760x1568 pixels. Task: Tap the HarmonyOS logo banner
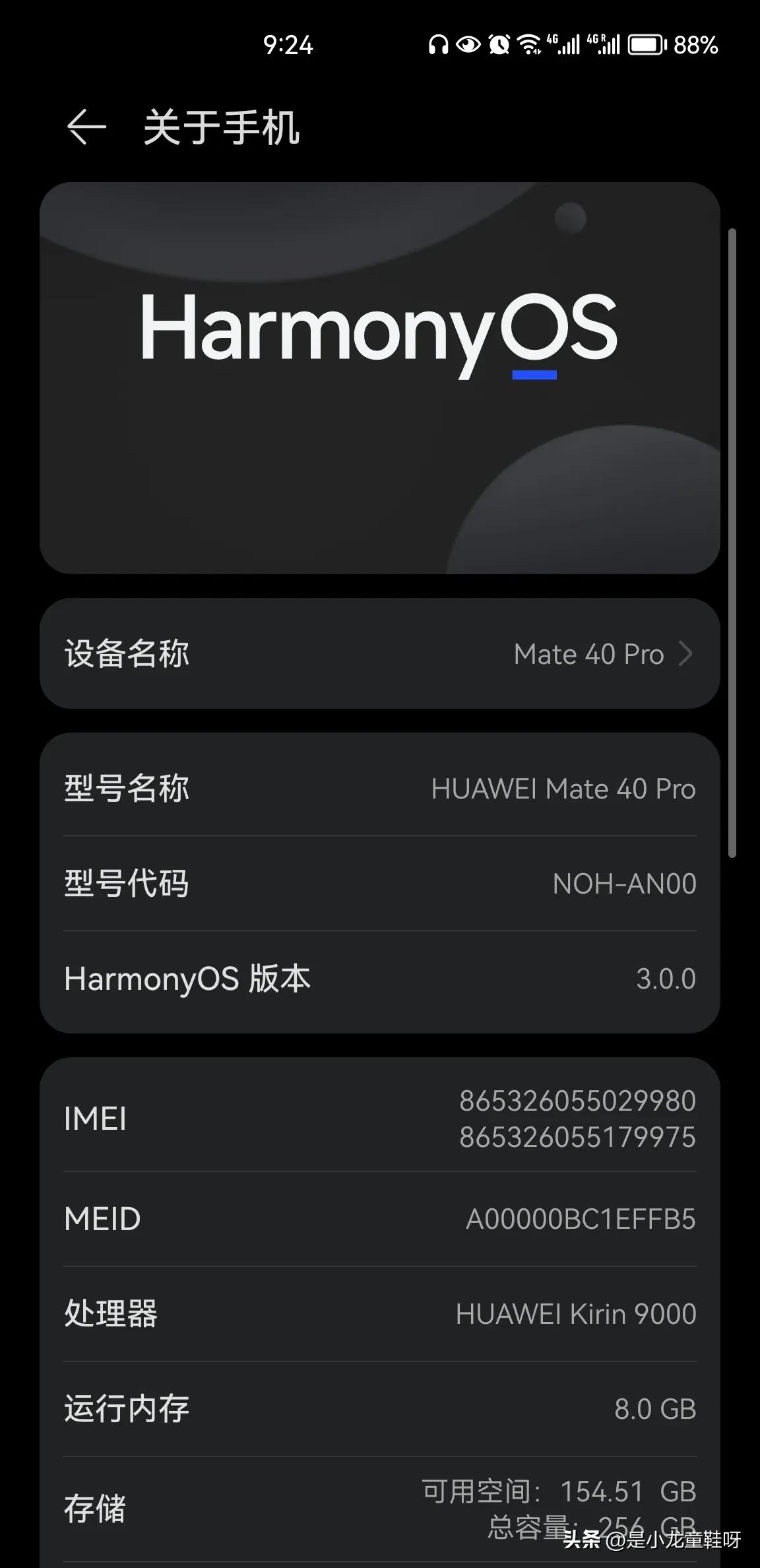point(380,376)
